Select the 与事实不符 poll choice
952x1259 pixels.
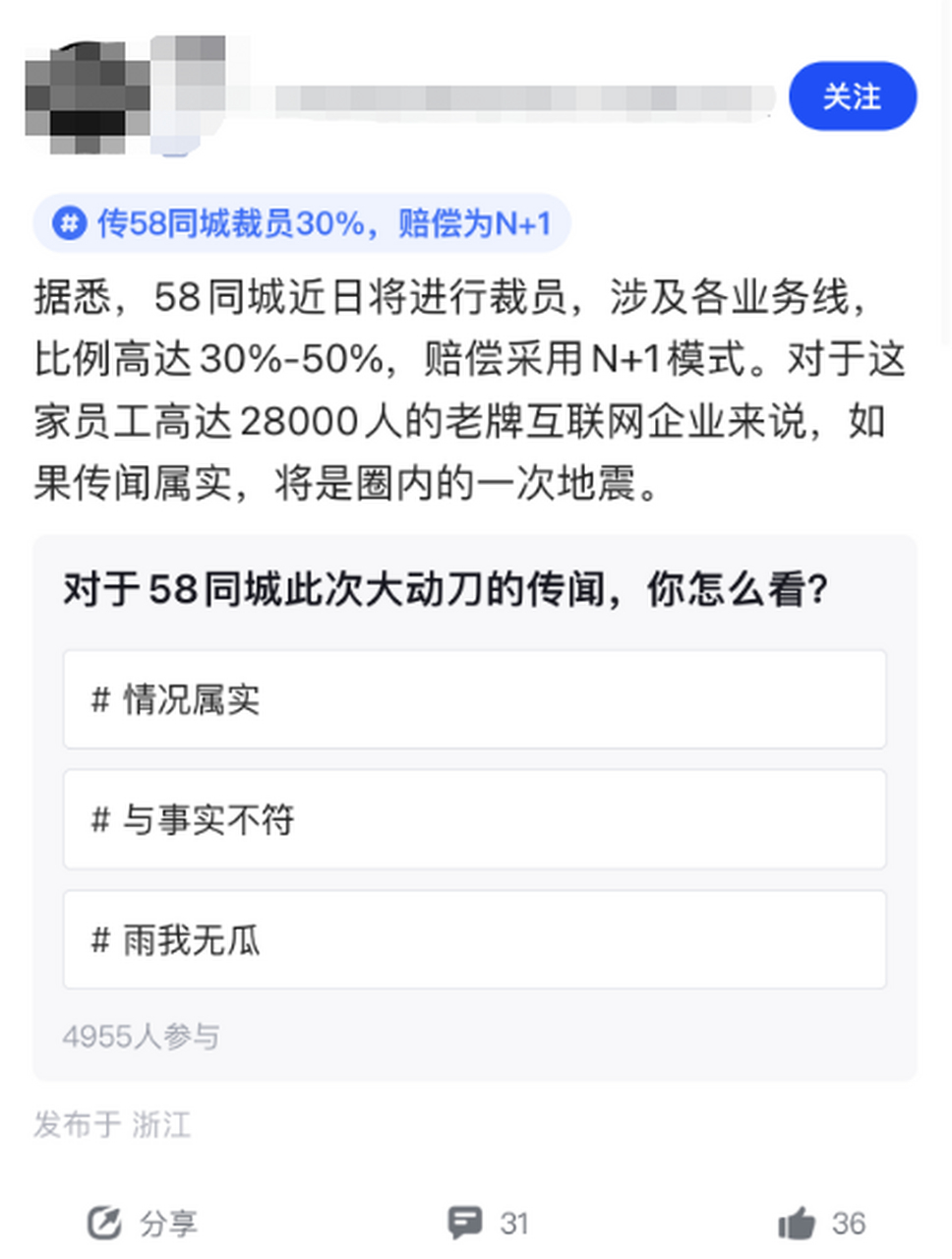475,818
